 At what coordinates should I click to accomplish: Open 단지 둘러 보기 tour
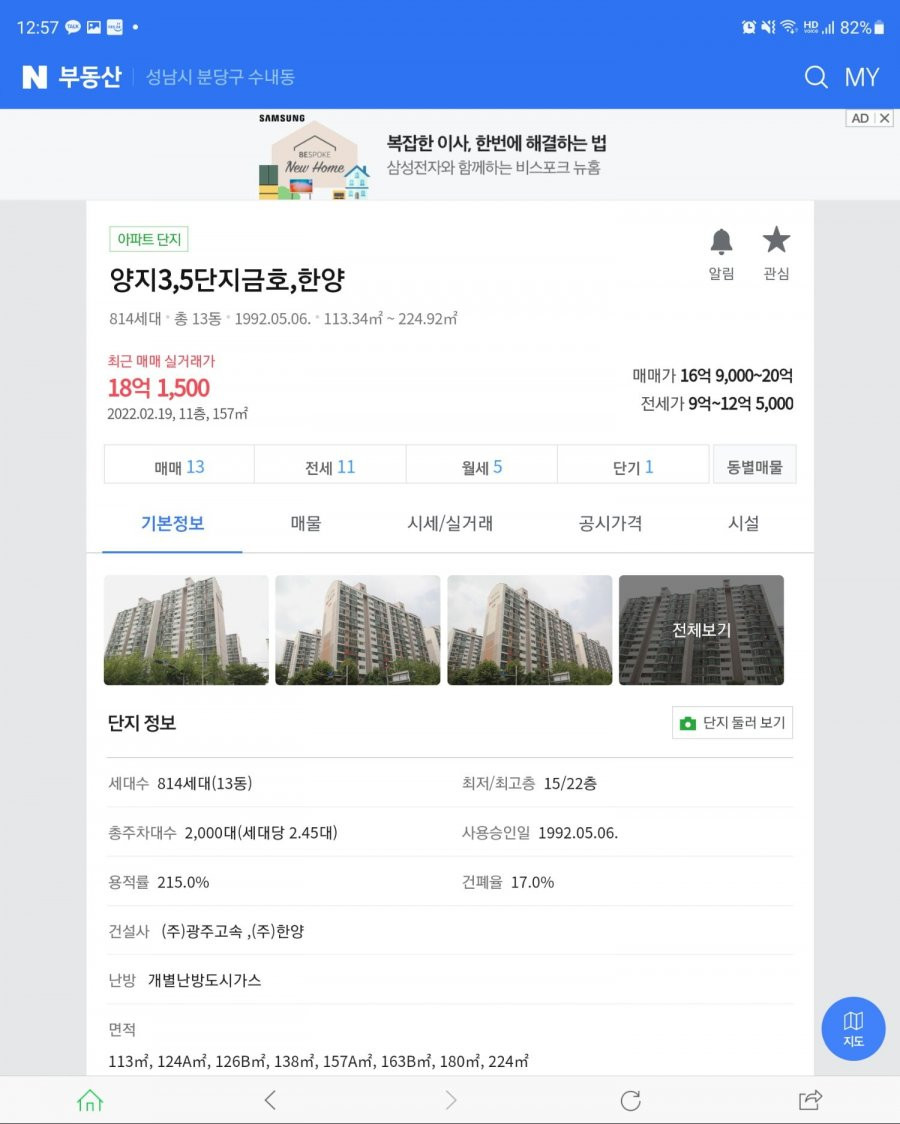732,722
